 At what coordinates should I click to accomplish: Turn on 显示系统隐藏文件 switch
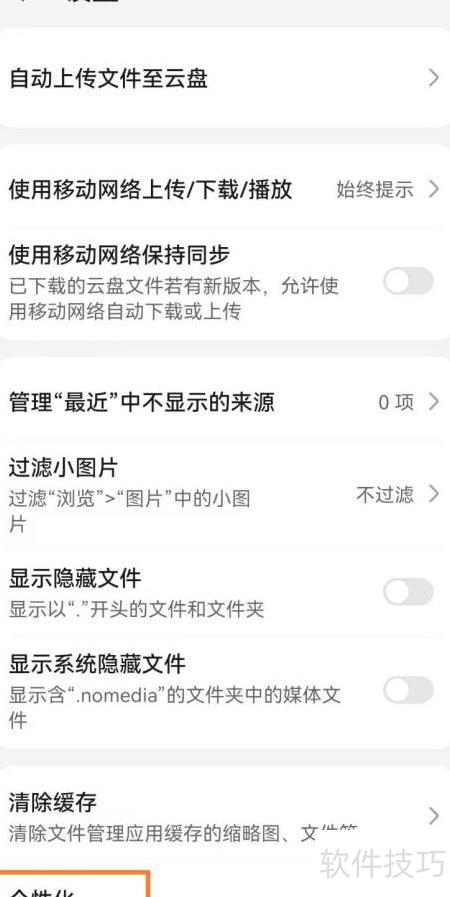408,690
